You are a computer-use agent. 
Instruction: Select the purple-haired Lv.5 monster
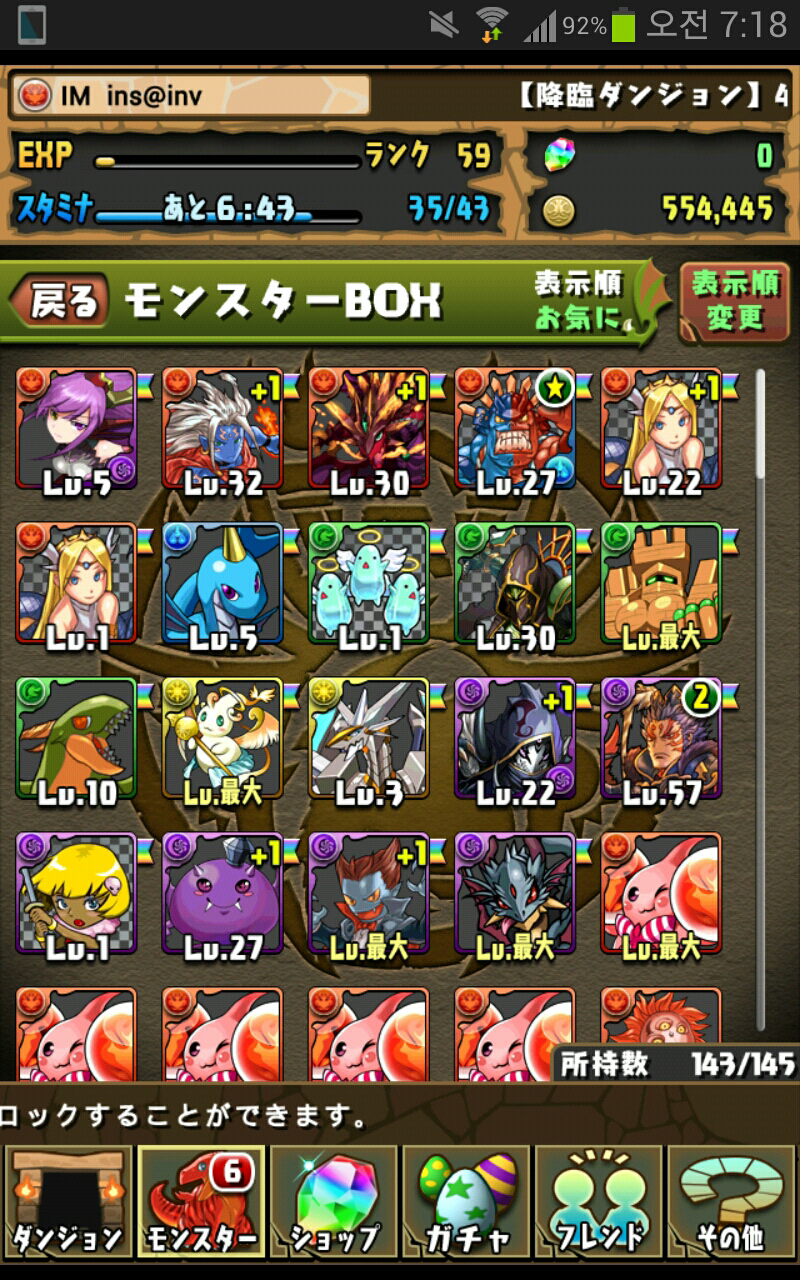point(76,430)
